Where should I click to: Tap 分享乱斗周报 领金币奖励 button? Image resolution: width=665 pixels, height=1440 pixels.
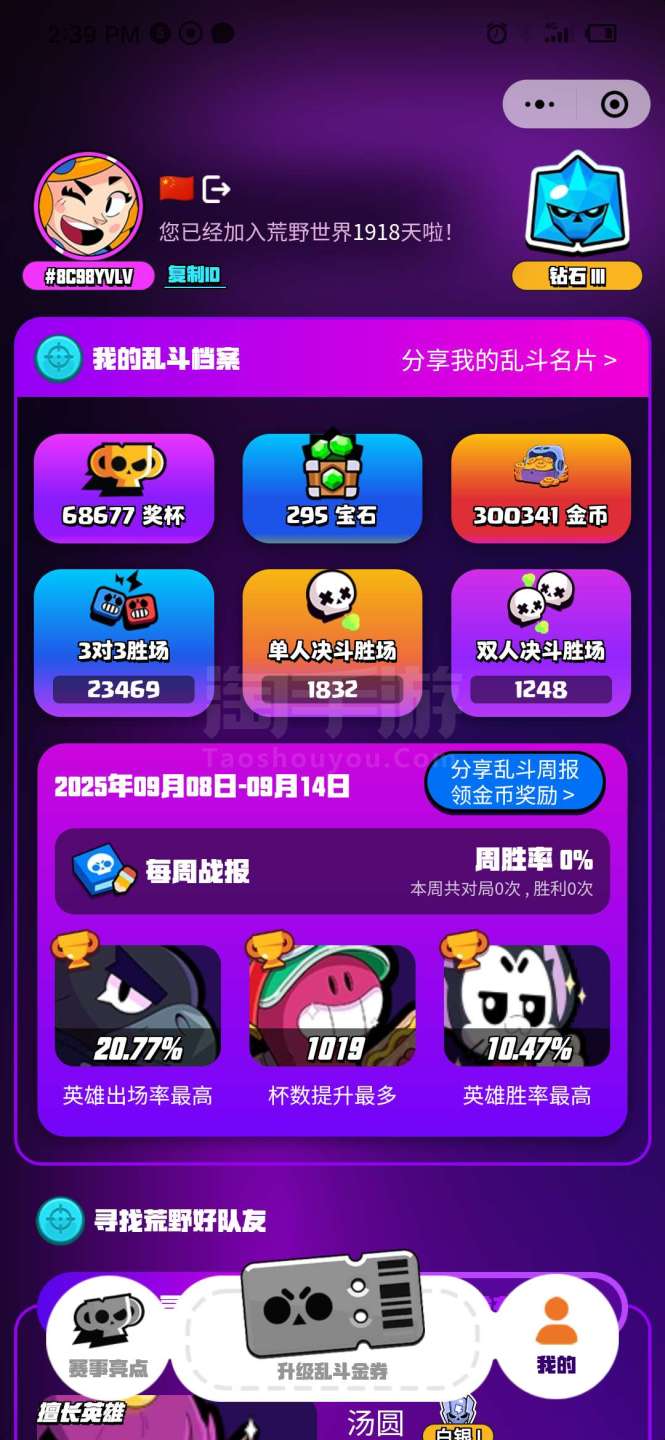[x=515, y=782]
